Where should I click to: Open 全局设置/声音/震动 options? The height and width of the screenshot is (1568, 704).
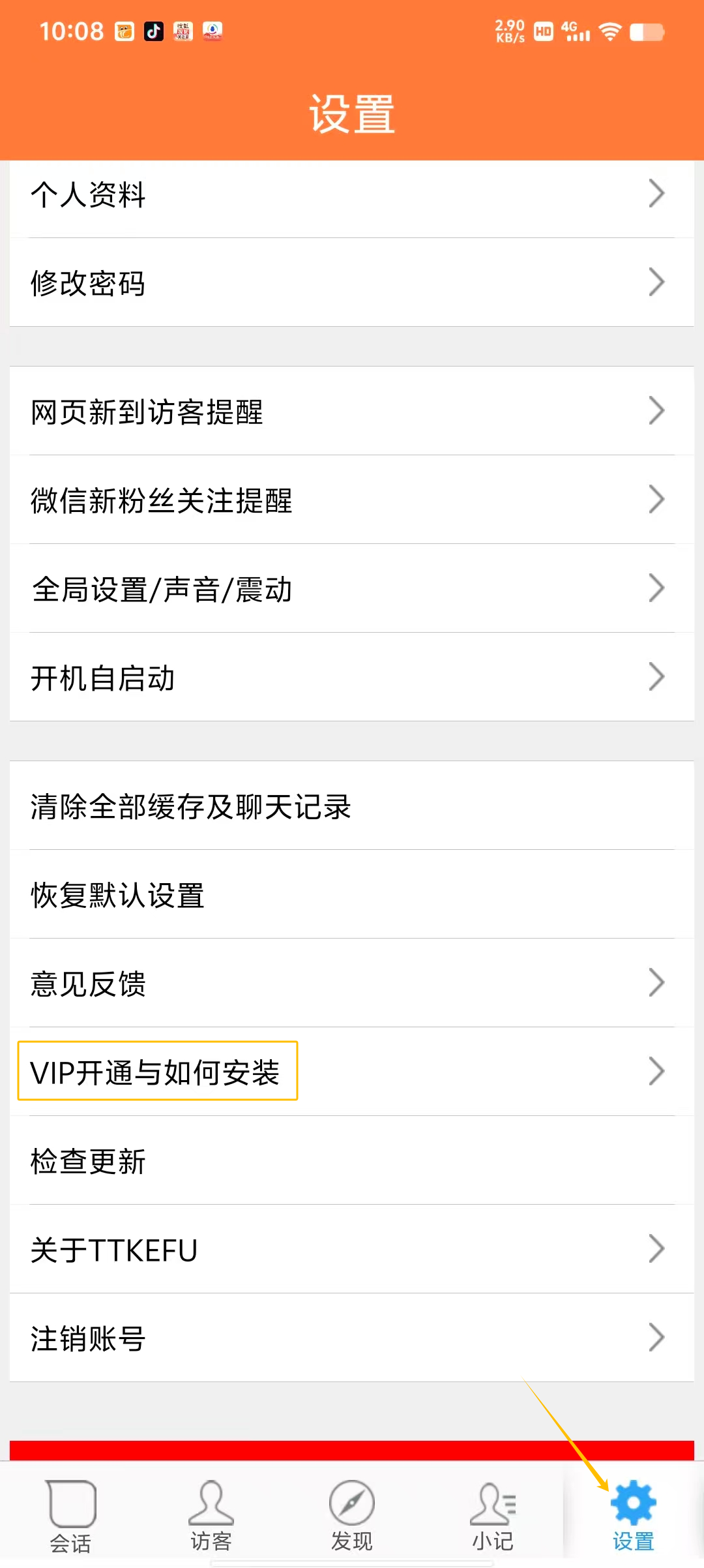[x=352, y=589]
